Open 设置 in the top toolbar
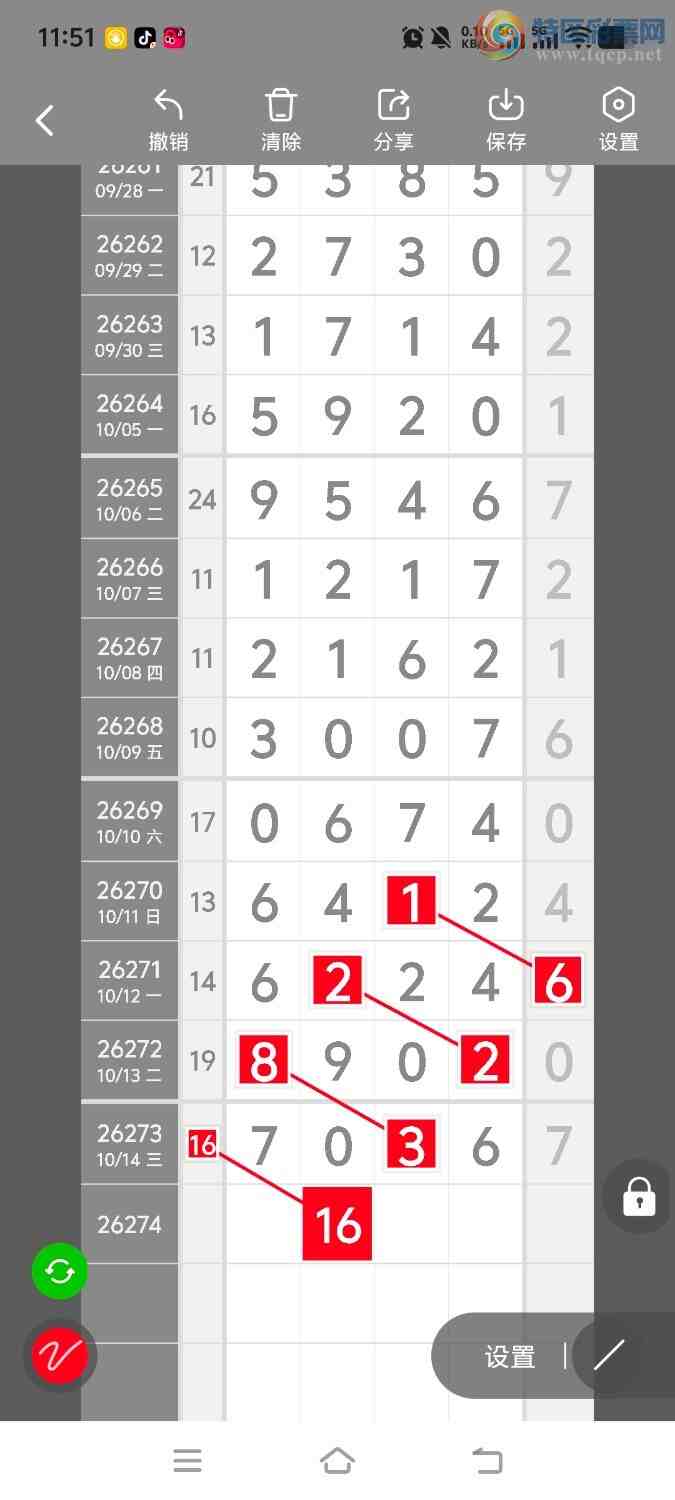The height and width of the screenshot is (1500, 675). [618, 120]
